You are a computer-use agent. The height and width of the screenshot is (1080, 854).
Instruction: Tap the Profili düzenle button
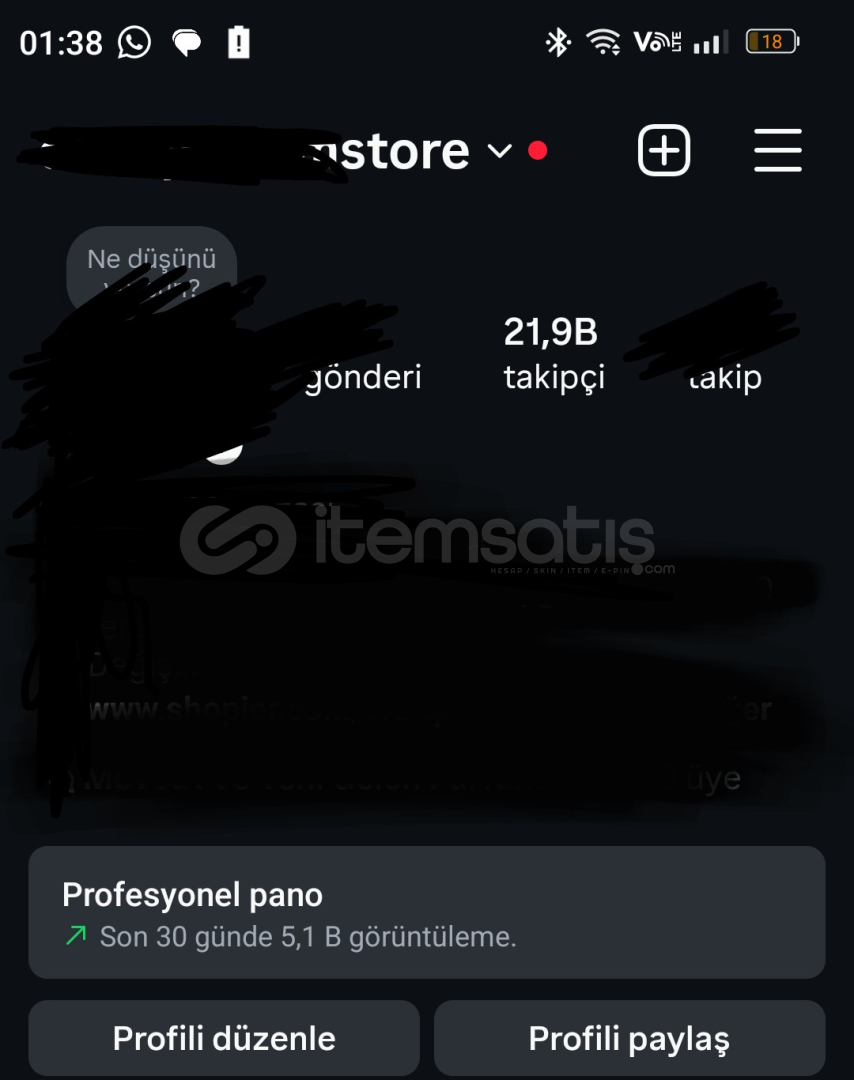tap(223, 1038)
